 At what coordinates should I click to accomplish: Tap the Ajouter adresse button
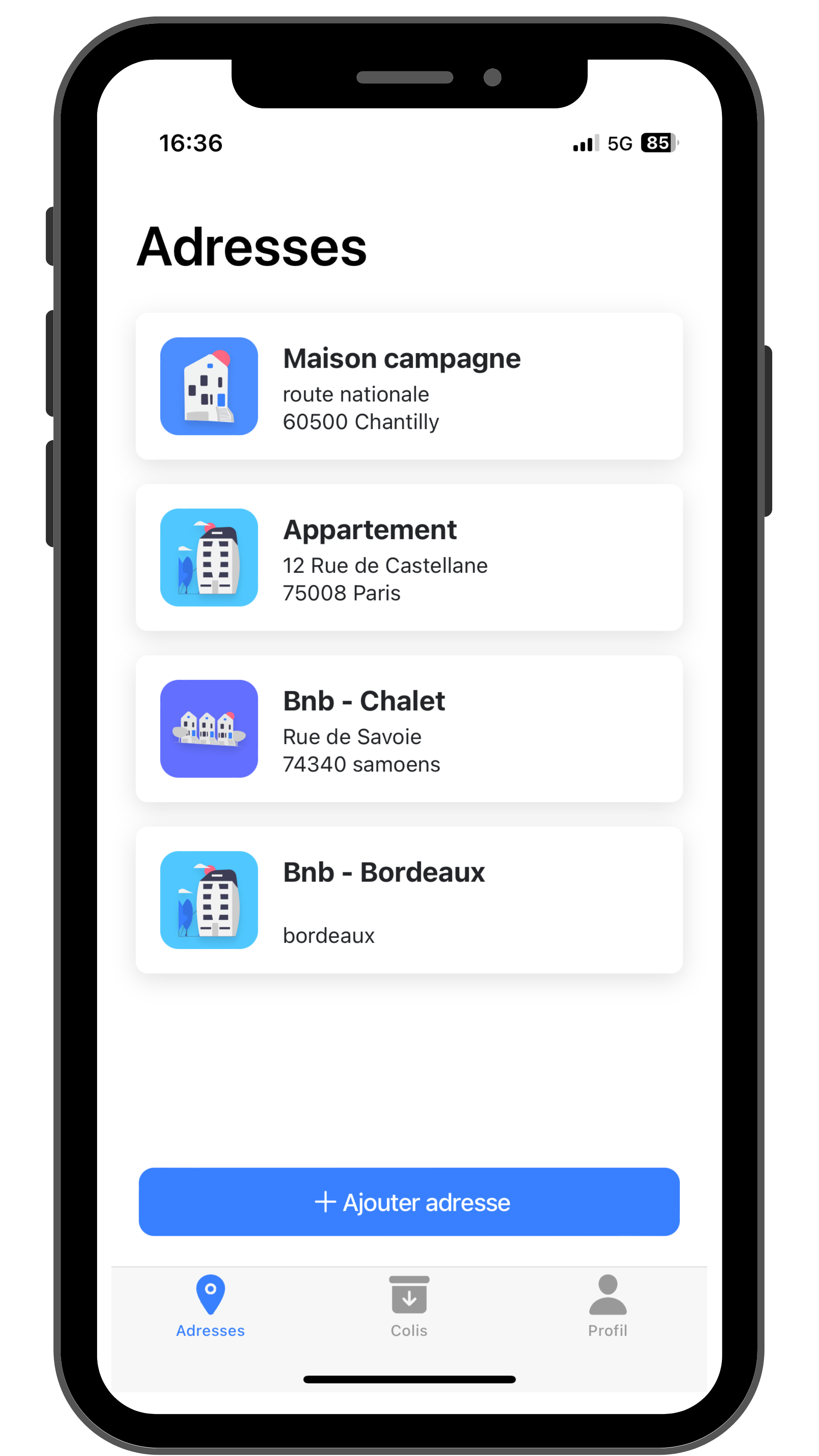point(409,1202)
